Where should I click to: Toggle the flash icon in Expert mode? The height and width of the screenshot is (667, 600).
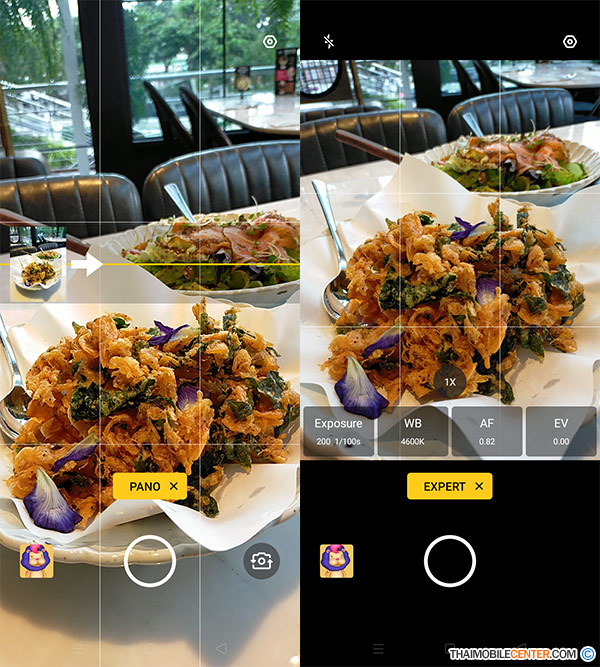pyautogui.click(x=330, y=41)
